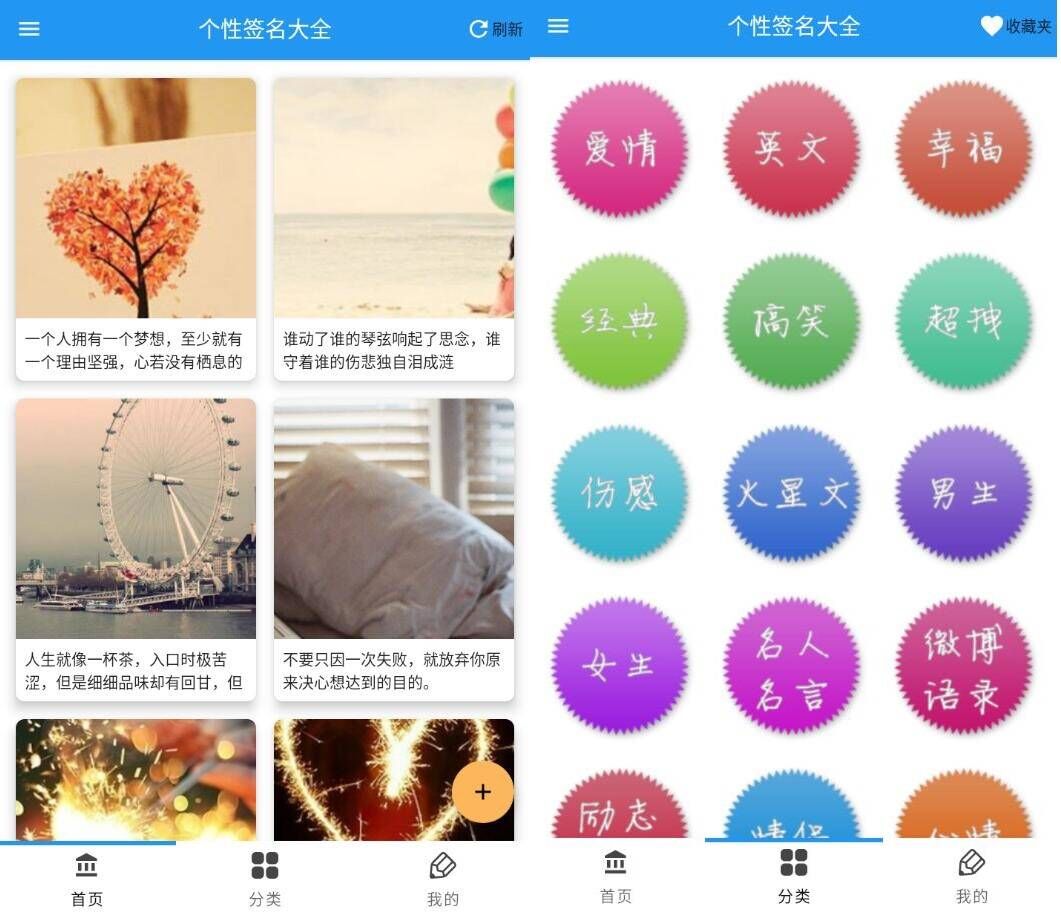Open the 收藏夹 favorites folder
This screenshot has width=1061, height=920.
click(x=1016, y=27)
